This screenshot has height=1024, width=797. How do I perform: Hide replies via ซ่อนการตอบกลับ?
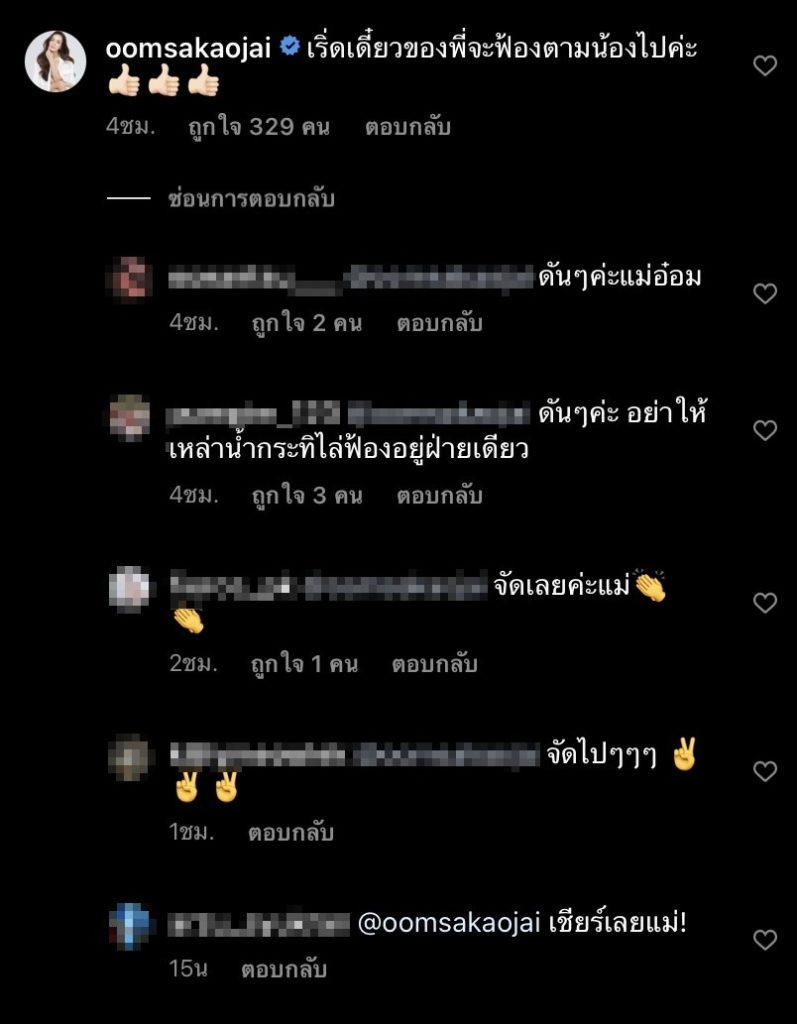click(251, 199)
